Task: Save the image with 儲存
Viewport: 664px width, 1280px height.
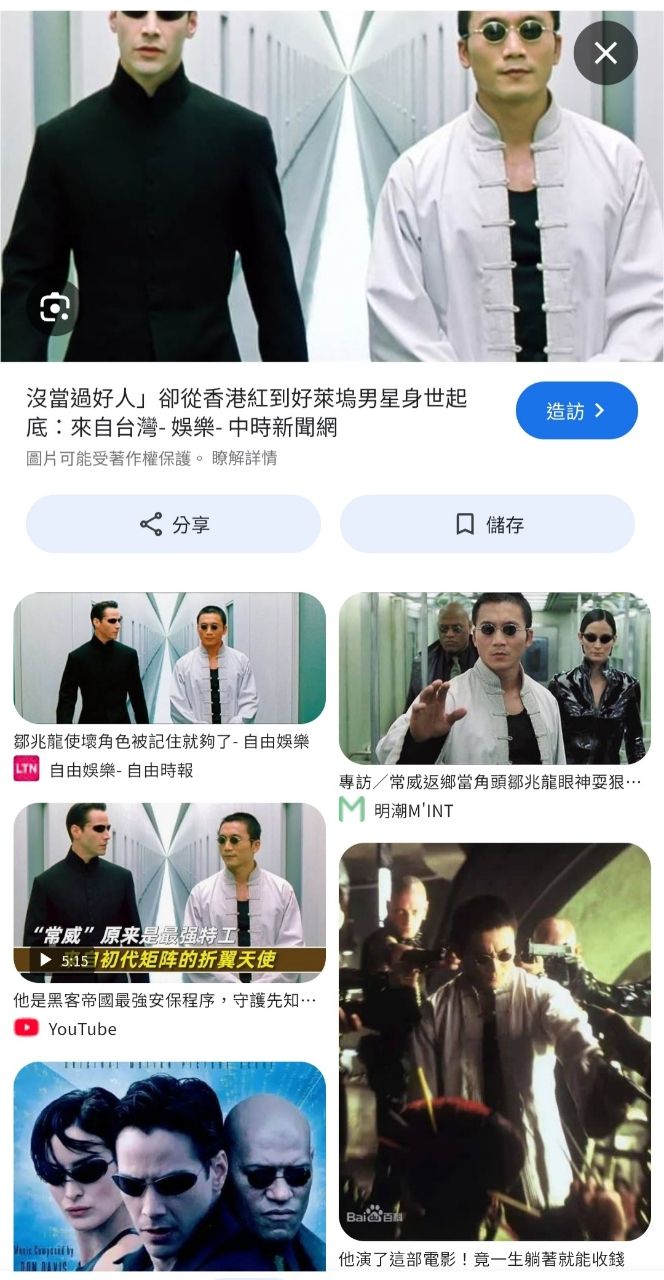Action: (x=488, y=524)
